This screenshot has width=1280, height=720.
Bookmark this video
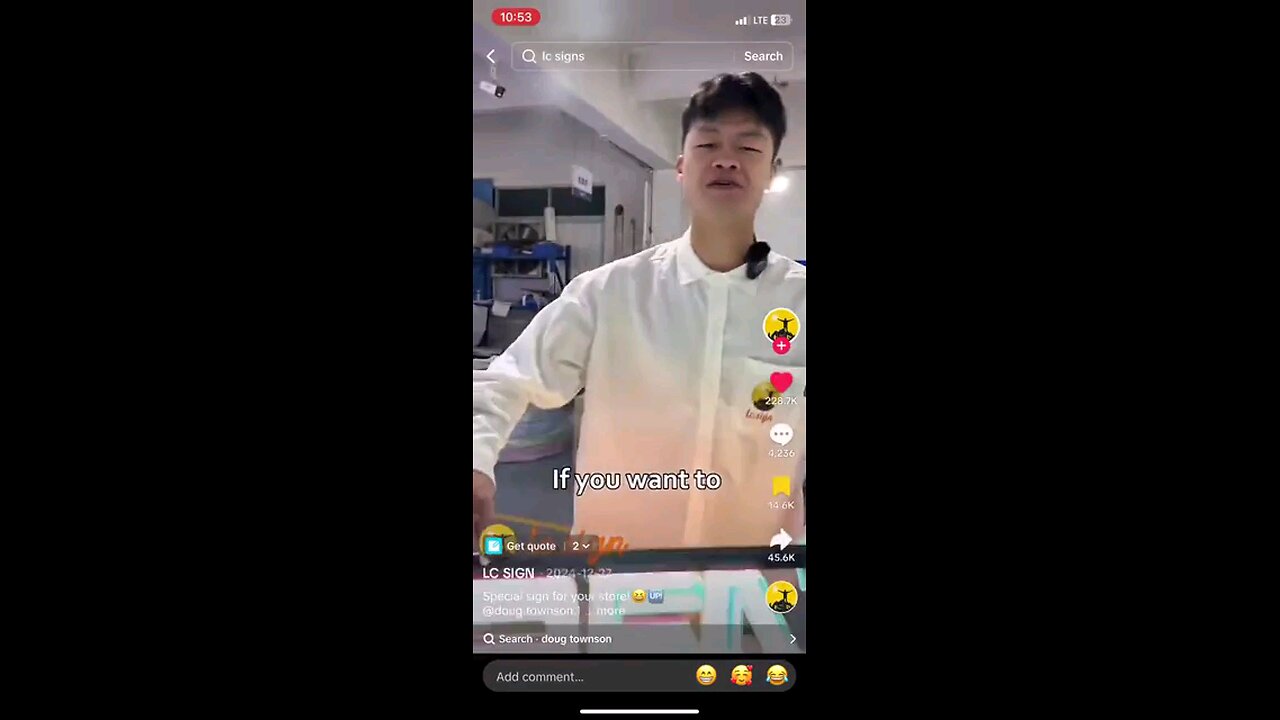781,486
